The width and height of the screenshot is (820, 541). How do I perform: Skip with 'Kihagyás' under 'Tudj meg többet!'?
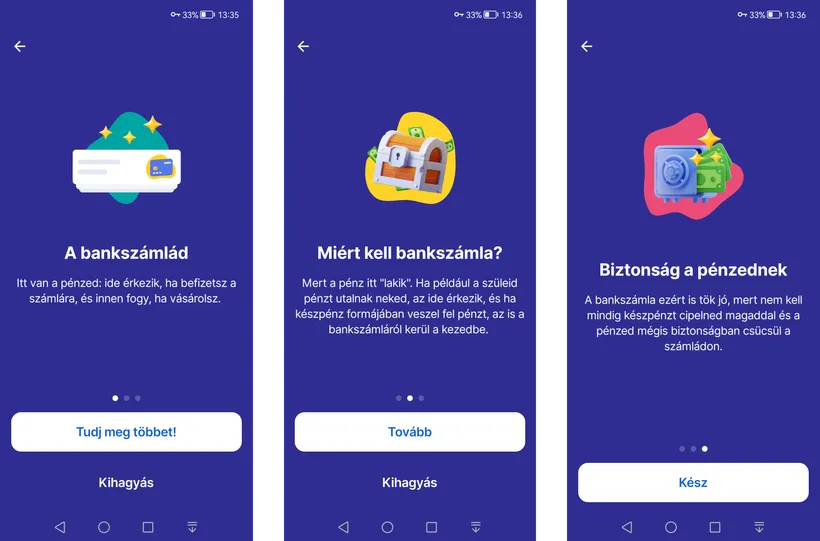tap(126, 483)
